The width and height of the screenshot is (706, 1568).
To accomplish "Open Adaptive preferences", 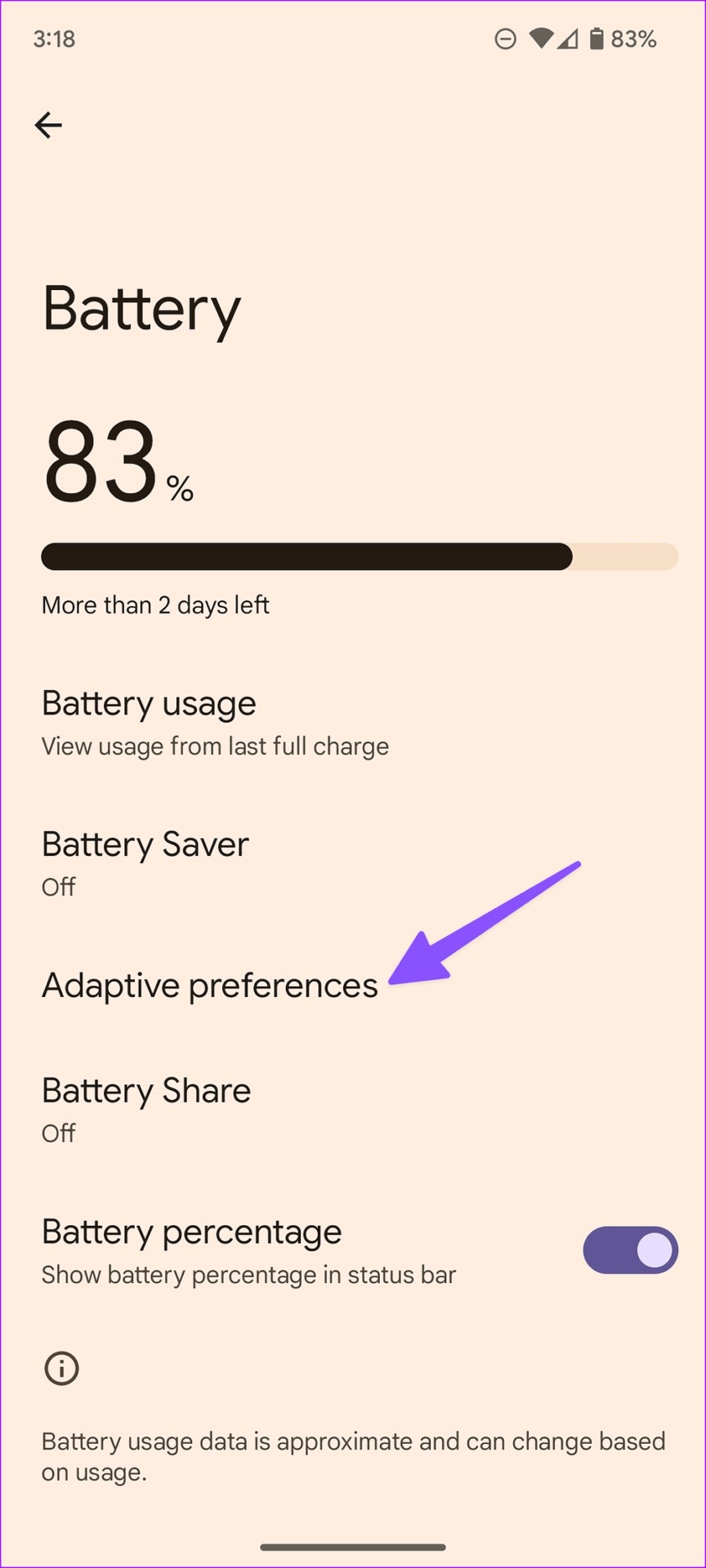I will tap(353, 985).
